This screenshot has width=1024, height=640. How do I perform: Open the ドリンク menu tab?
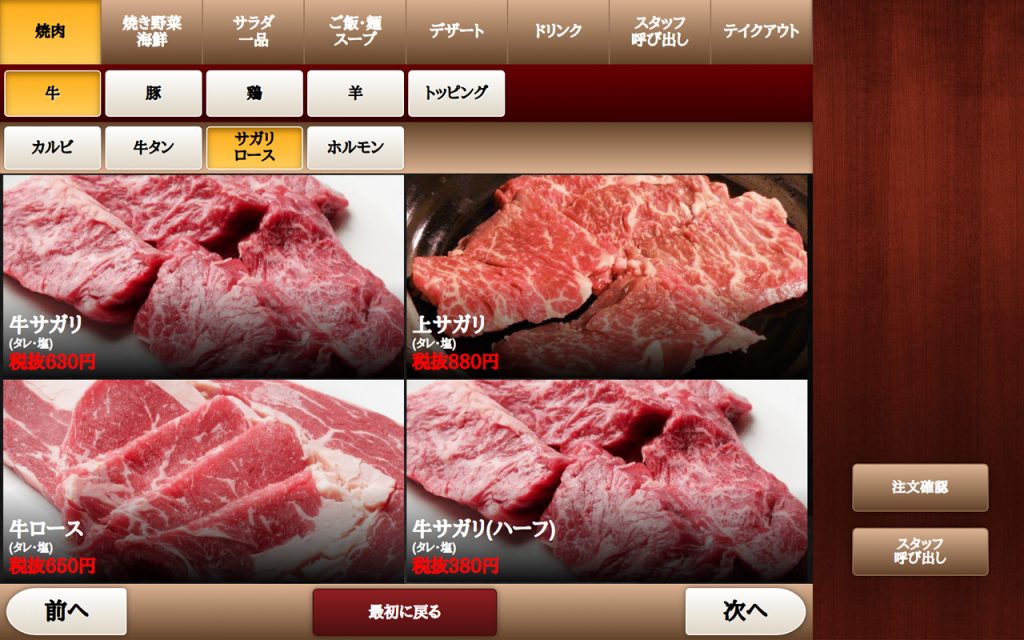558,32
